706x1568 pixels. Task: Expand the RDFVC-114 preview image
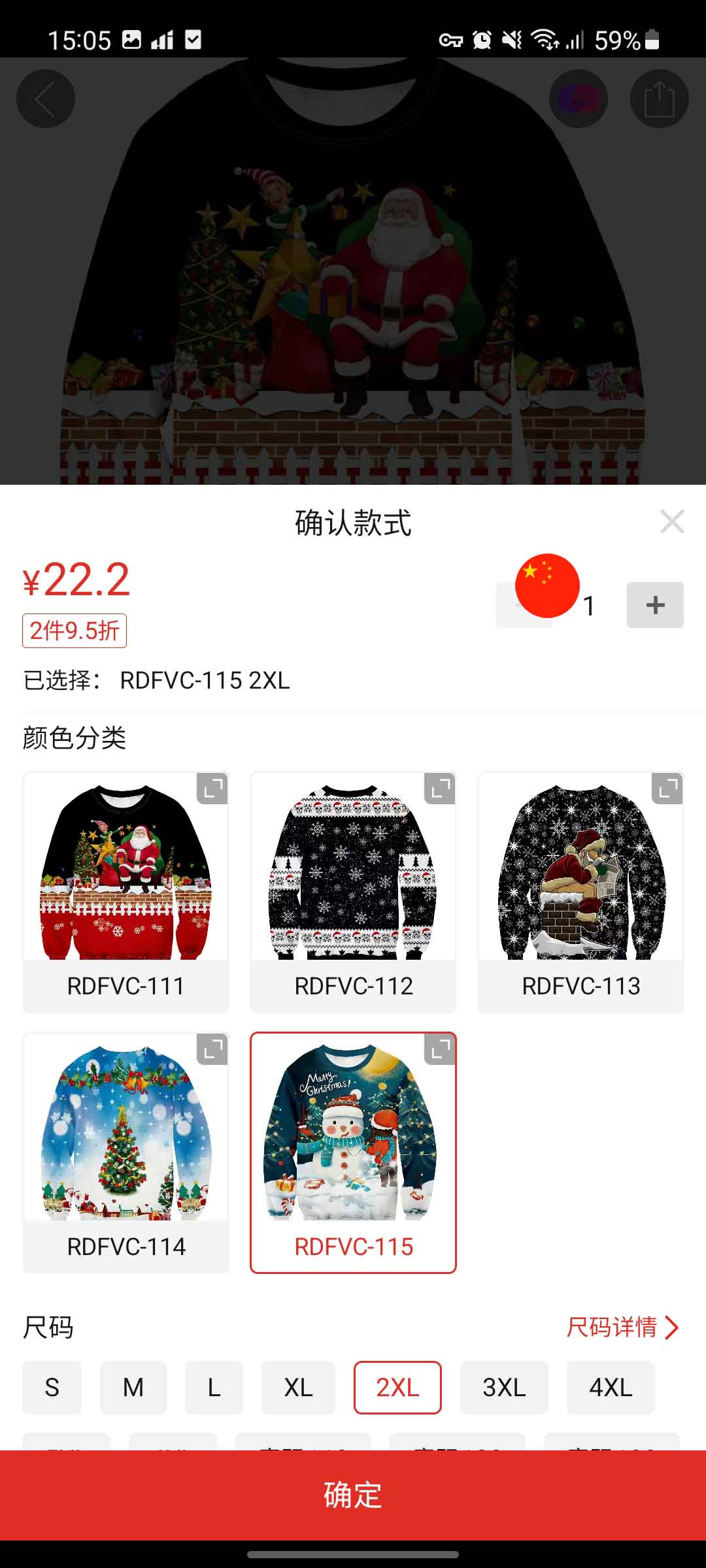[212, 1049]
